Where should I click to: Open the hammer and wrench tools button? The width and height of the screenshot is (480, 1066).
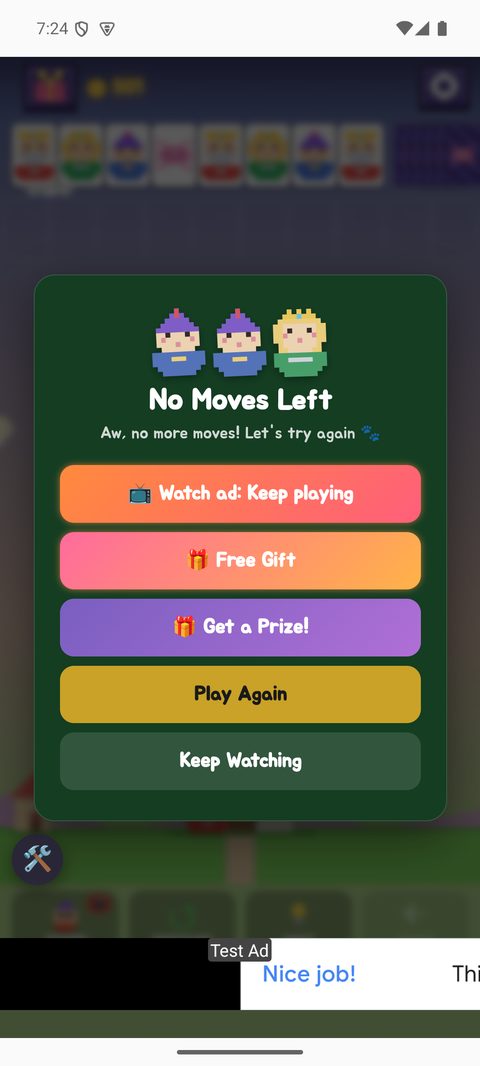[37, 859]
